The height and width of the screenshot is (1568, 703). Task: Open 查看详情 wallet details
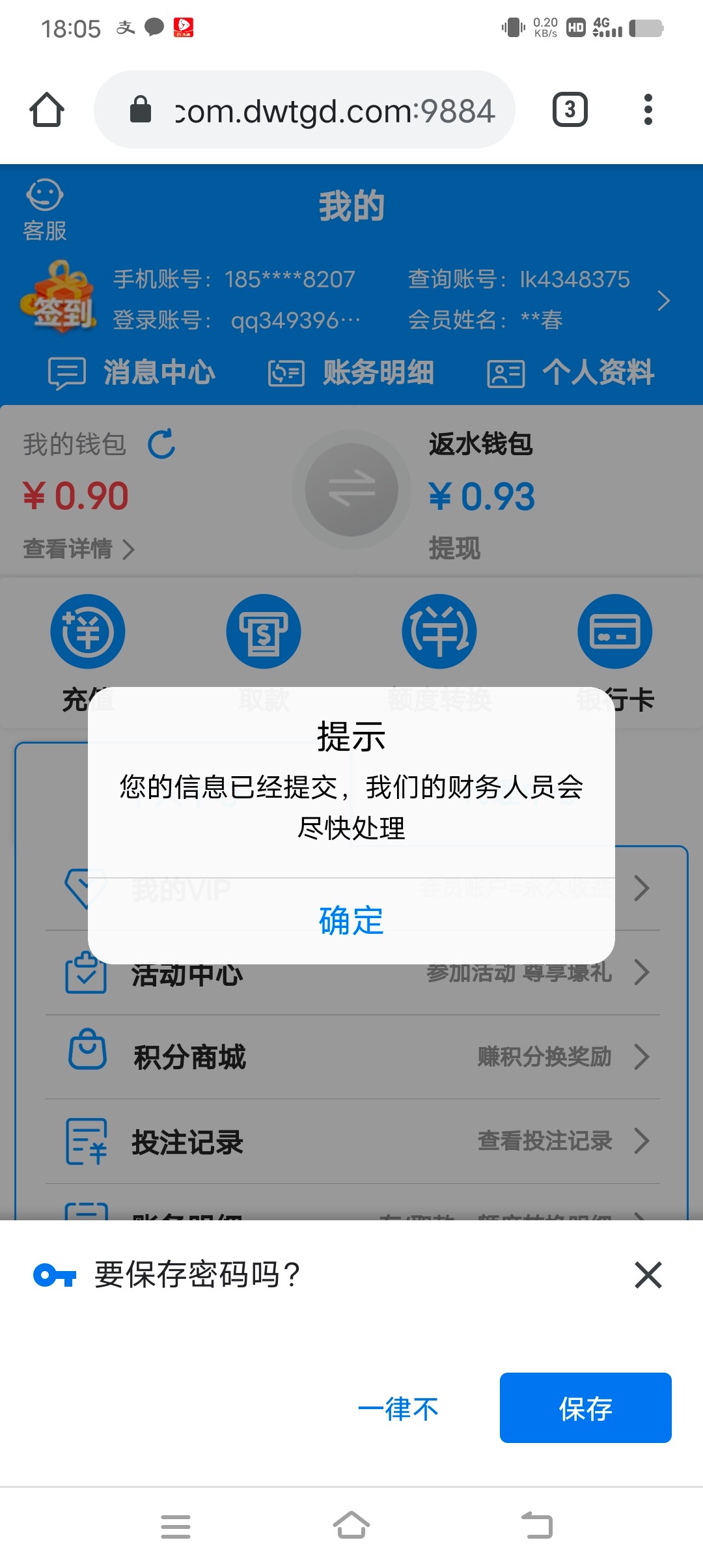[79, 549]
